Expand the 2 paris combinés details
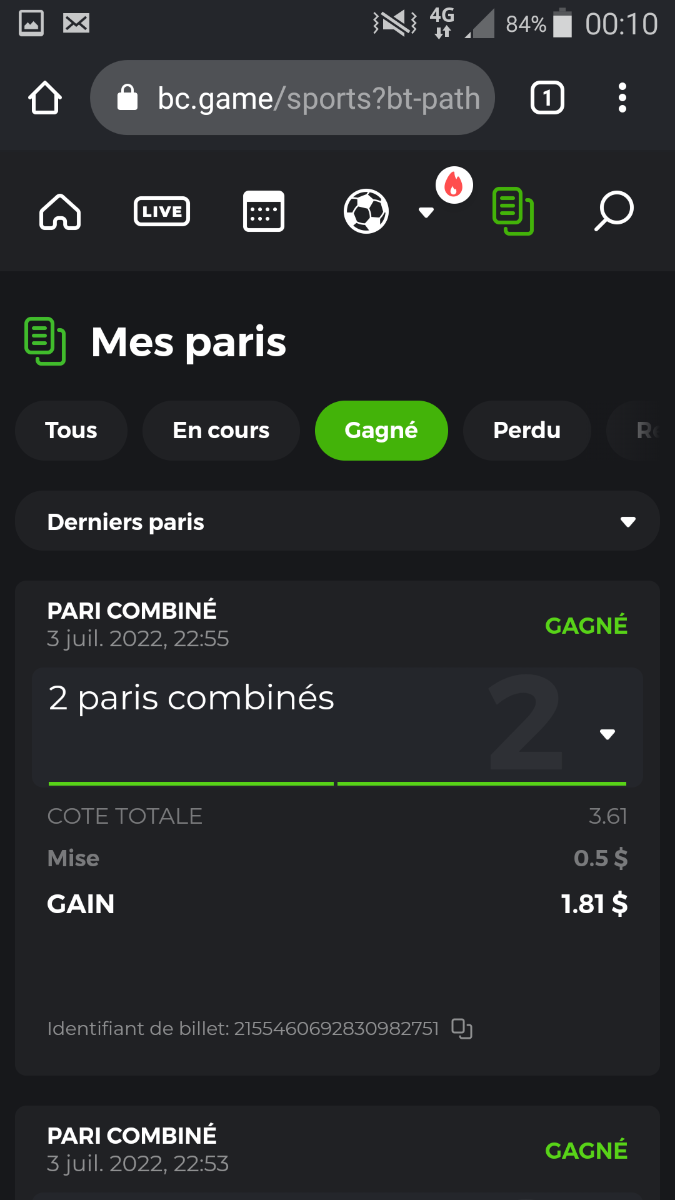This screenshot has height=1200, width=675. tap(607, 734)
